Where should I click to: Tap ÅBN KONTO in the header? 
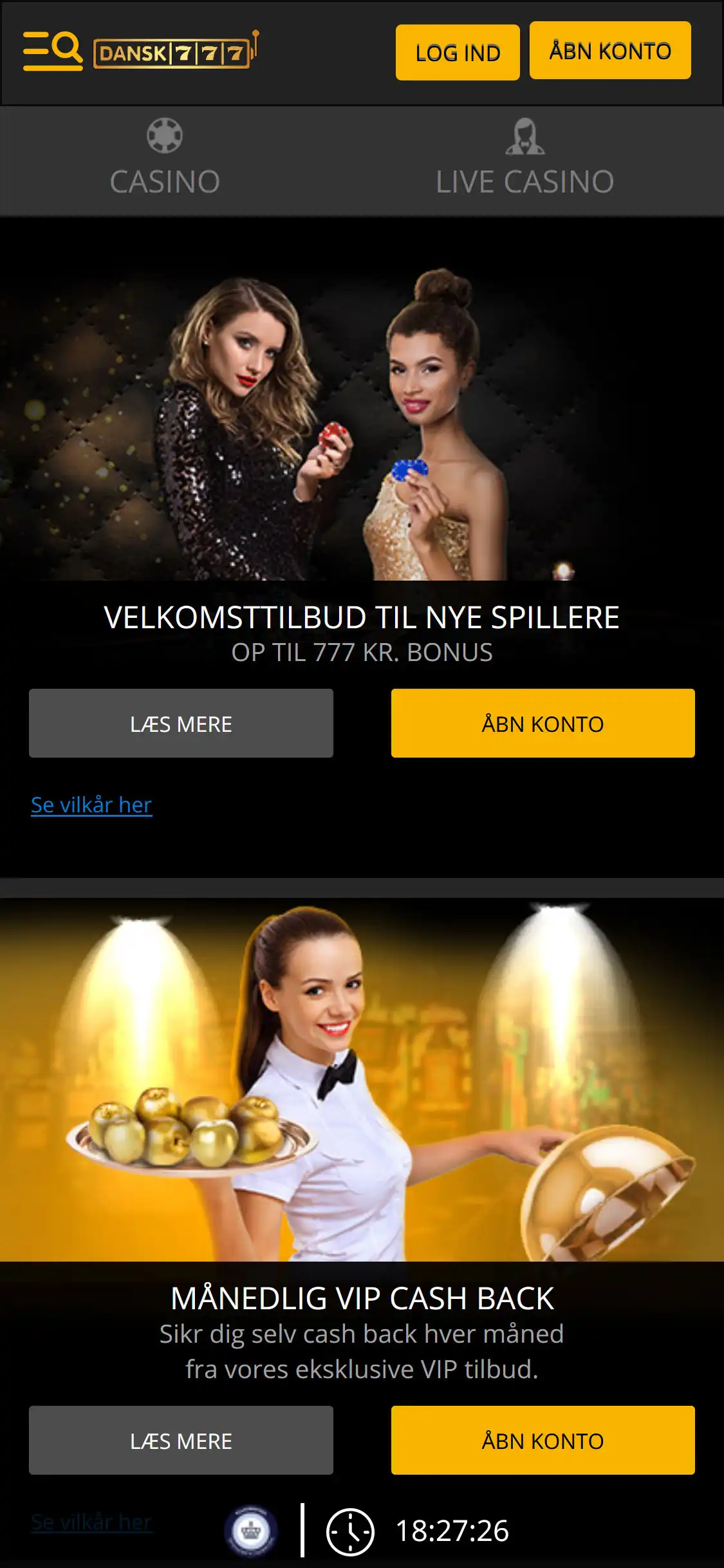[609, 51]
